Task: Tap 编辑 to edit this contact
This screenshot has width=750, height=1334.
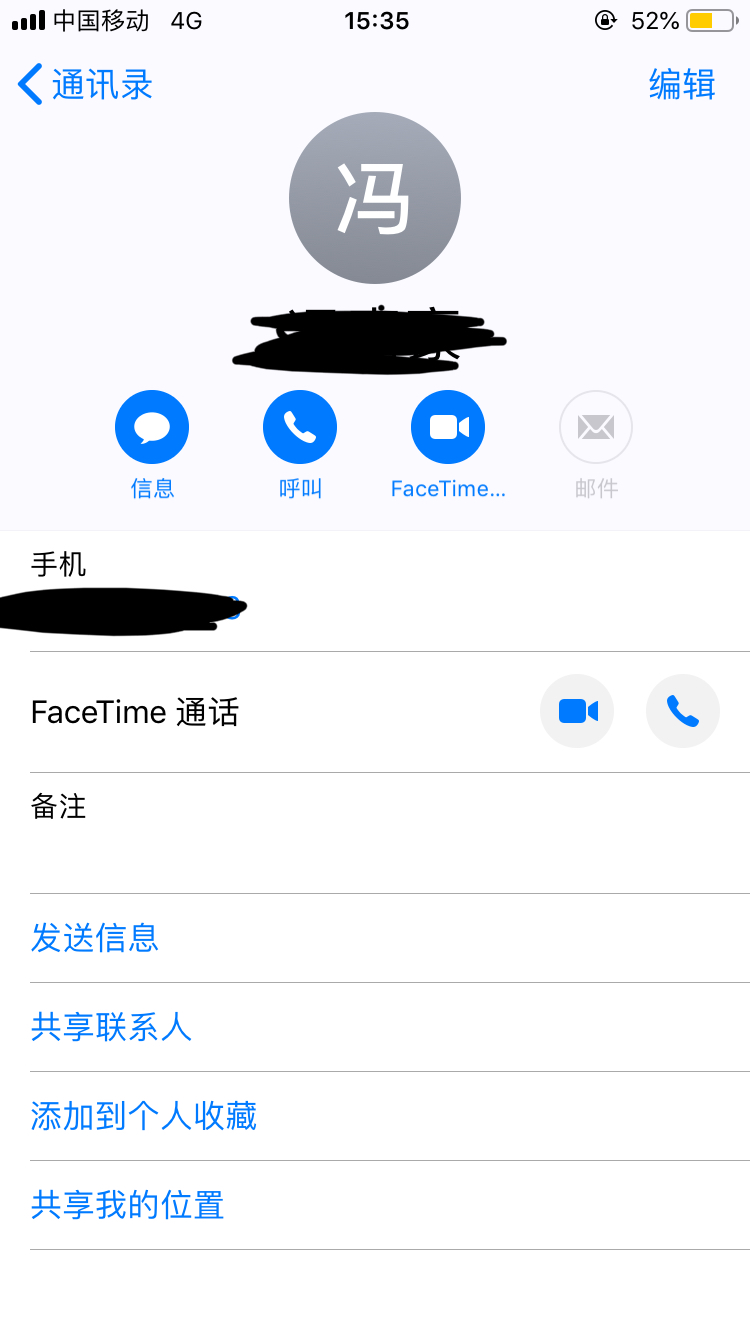Action: (x=682, y=85)
